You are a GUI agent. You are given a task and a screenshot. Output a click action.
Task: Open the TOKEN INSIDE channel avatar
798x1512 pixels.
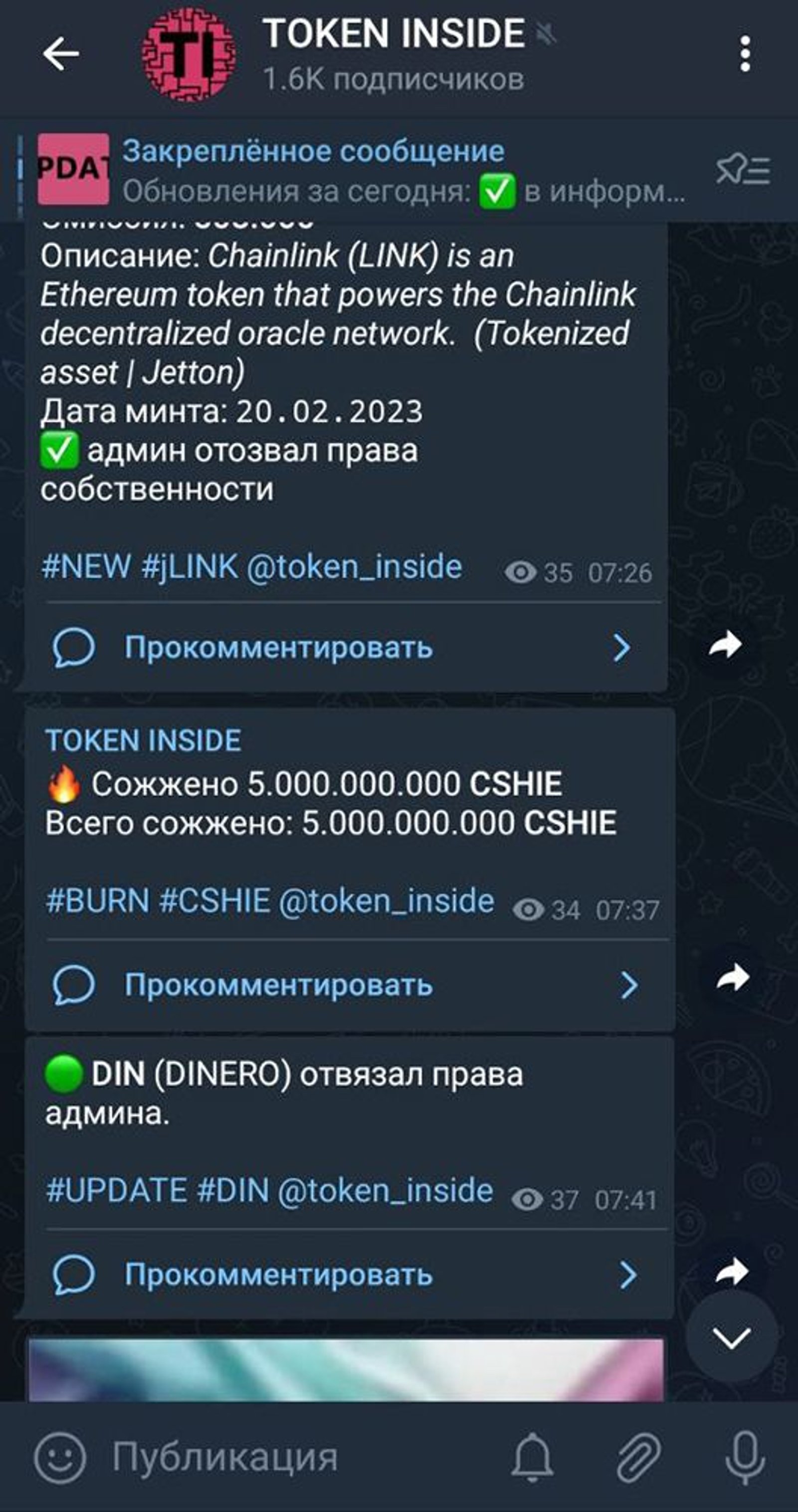tap(189, 56)
